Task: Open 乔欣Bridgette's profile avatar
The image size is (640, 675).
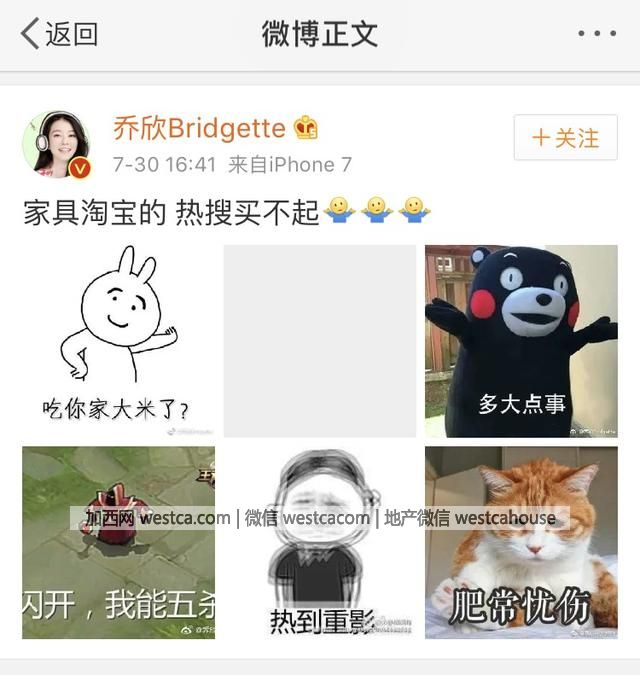Action: tap(57, 144)
